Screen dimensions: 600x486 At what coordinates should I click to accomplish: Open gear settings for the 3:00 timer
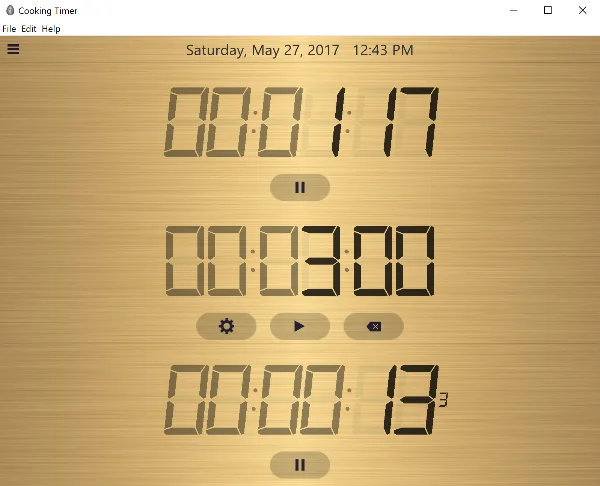pyautogui.click(x=226, y=326)
